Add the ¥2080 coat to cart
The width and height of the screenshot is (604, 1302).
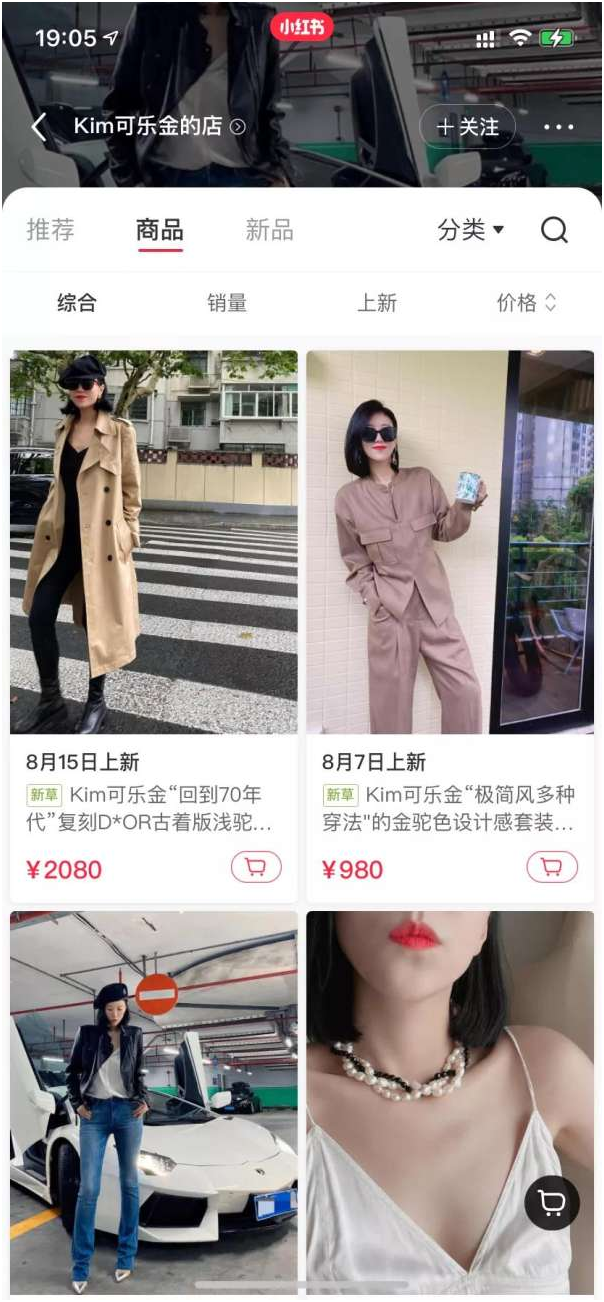coord(256,867)
